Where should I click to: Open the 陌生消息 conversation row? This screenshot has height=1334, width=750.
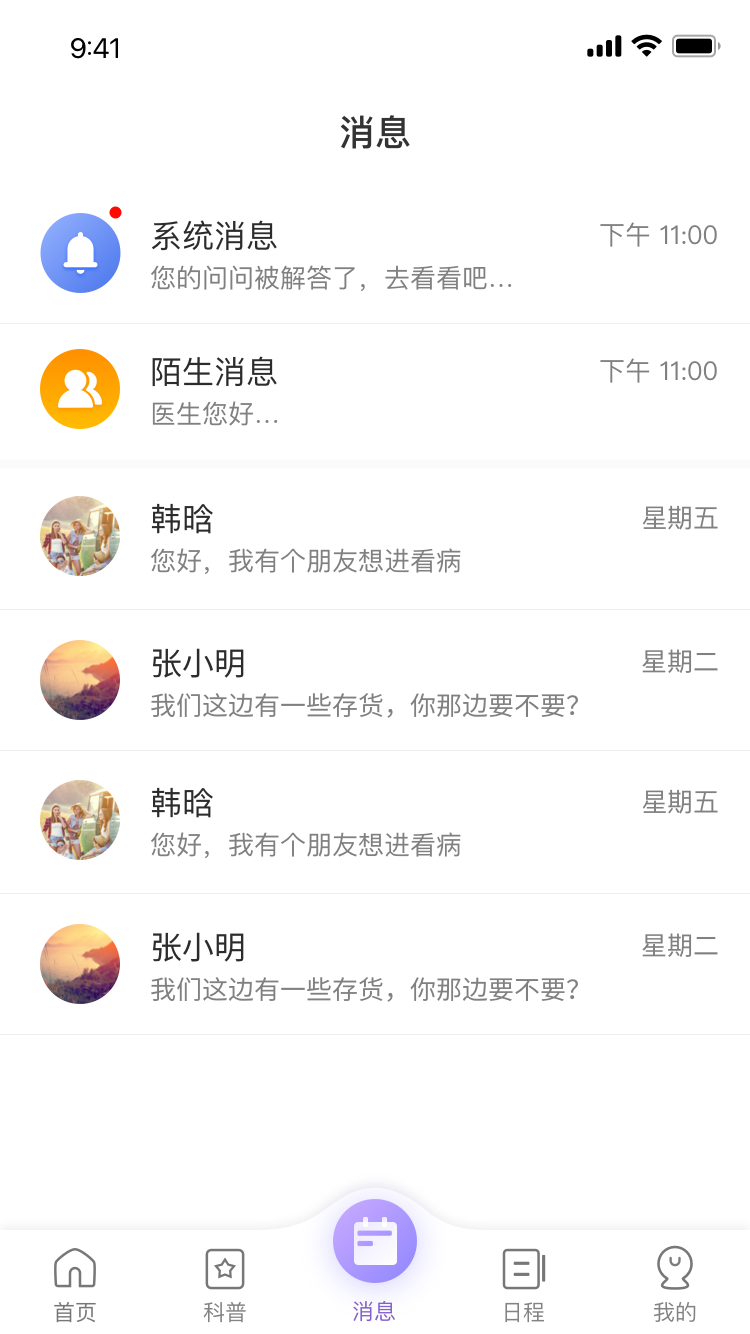pyautogui.click(x=375, y=388)
